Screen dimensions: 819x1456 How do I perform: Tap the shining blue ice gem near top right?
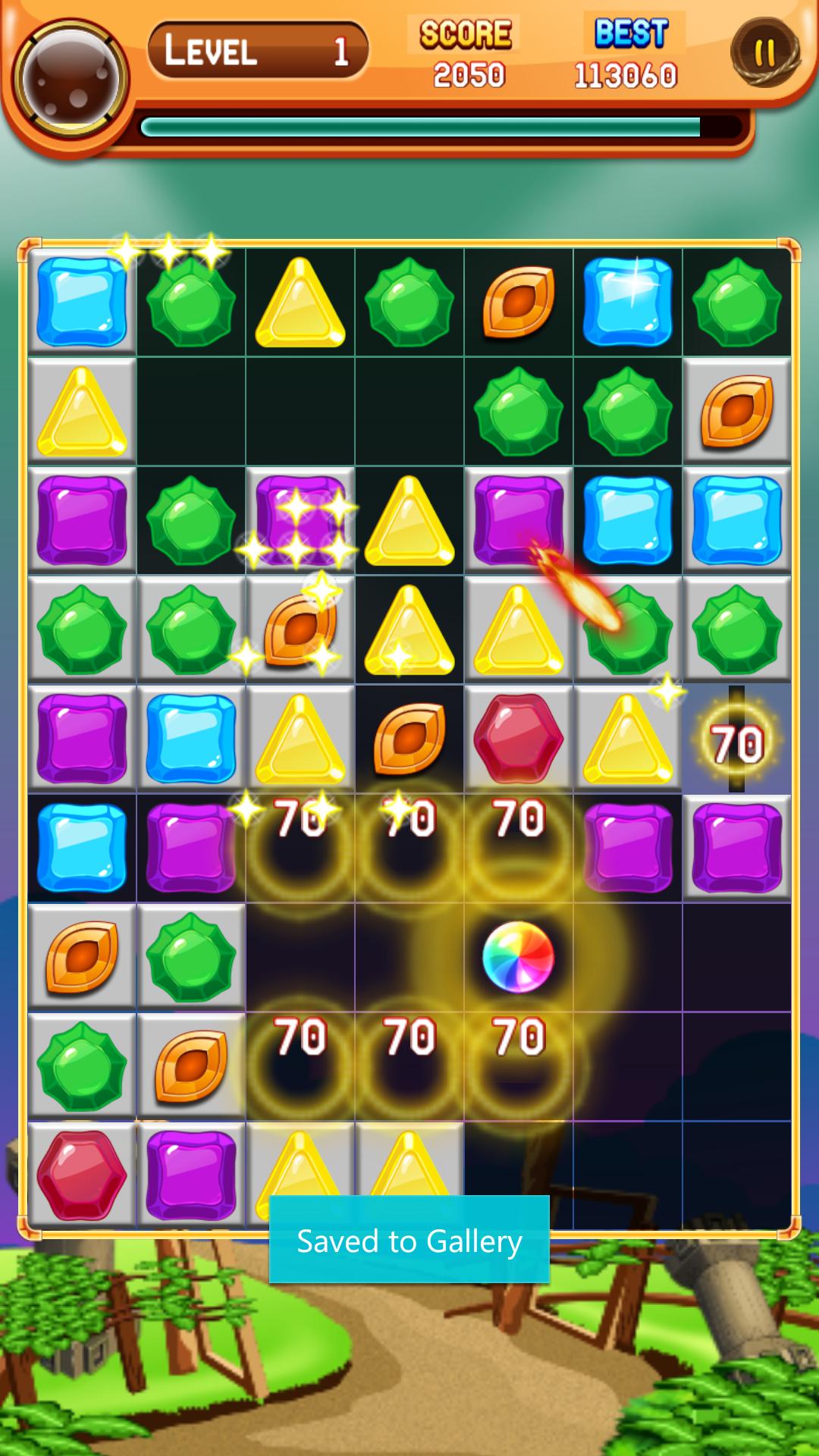coord(626,303)
